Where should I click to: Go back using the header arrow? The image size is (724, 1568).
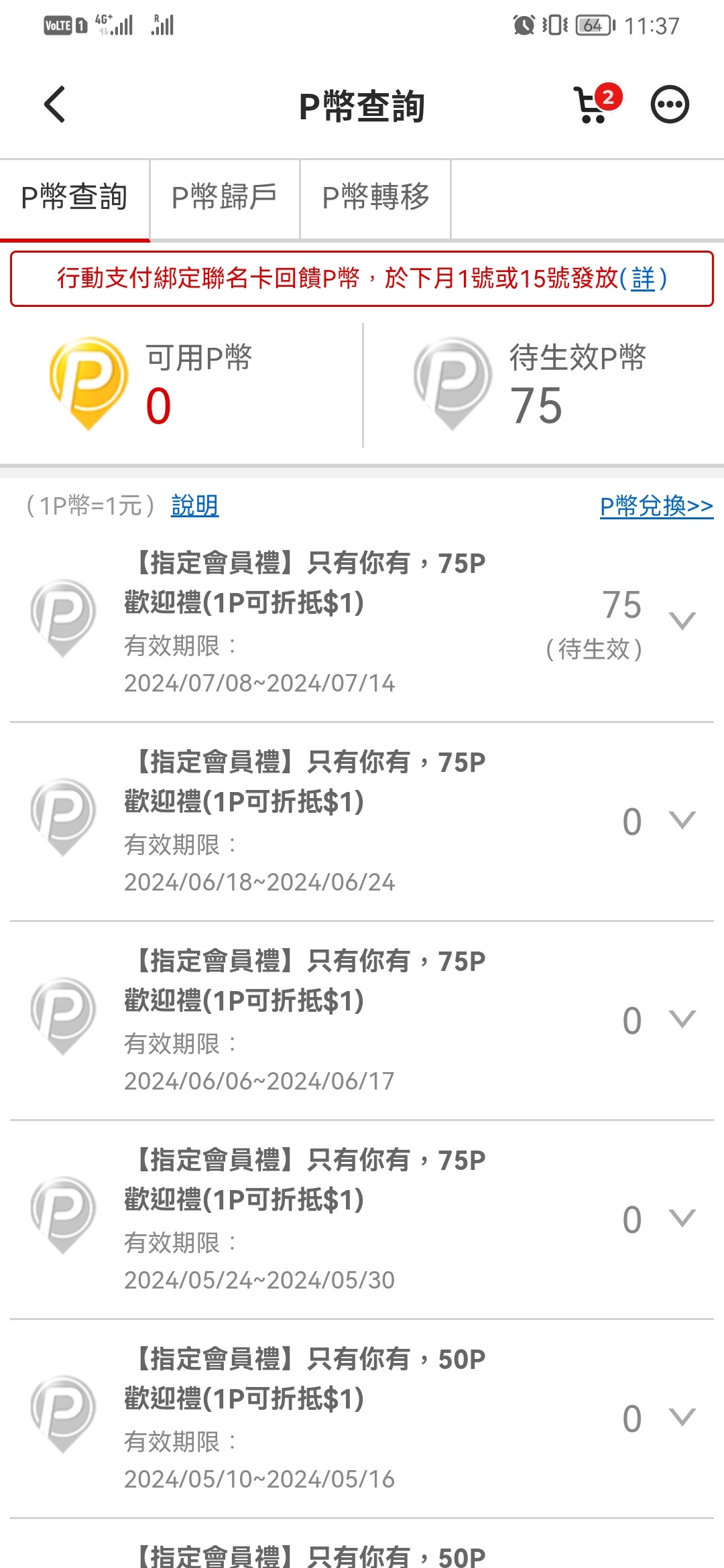(54, 105)
